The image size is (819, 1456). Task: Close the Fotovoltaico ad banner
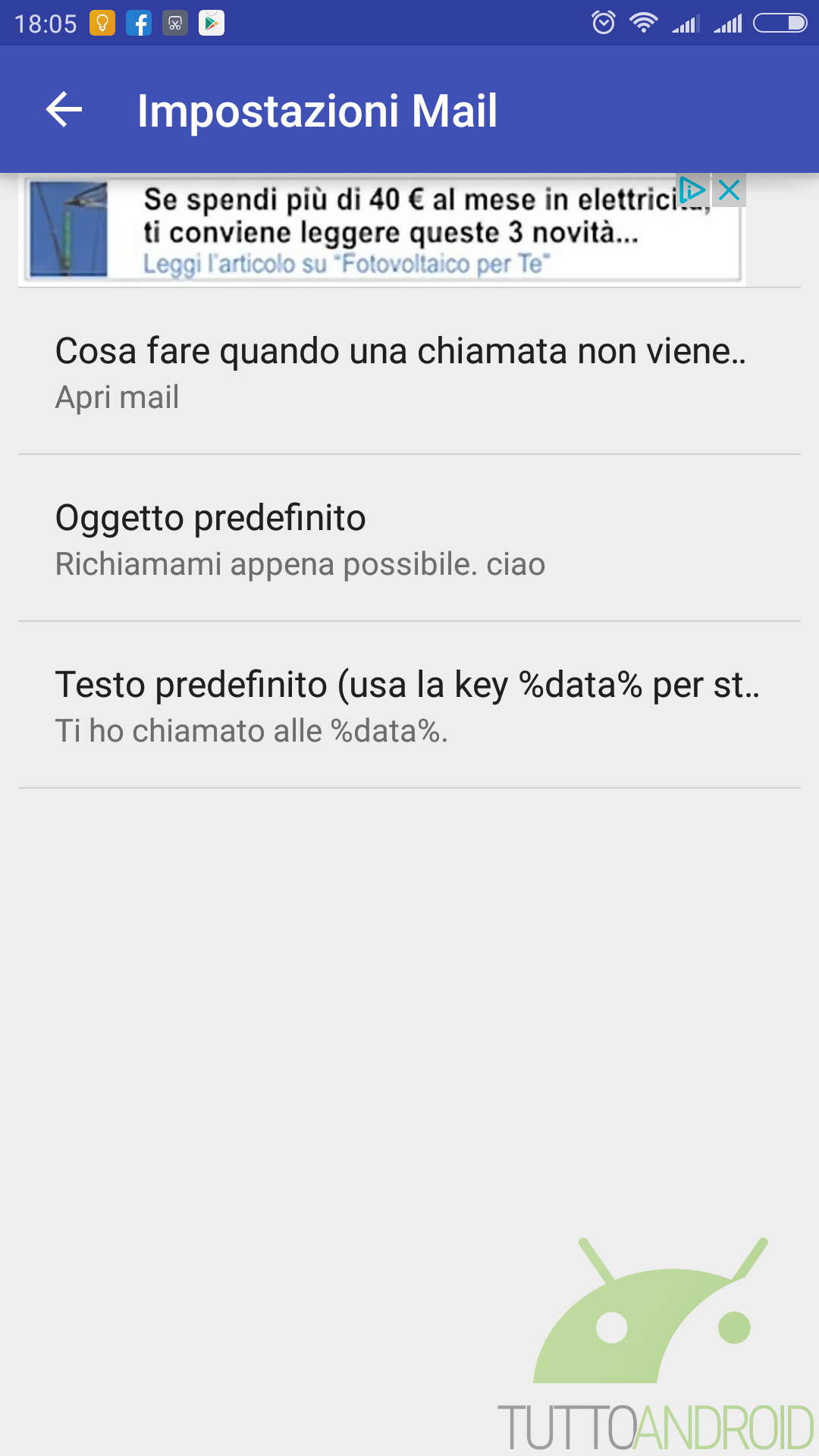(730, 190)
